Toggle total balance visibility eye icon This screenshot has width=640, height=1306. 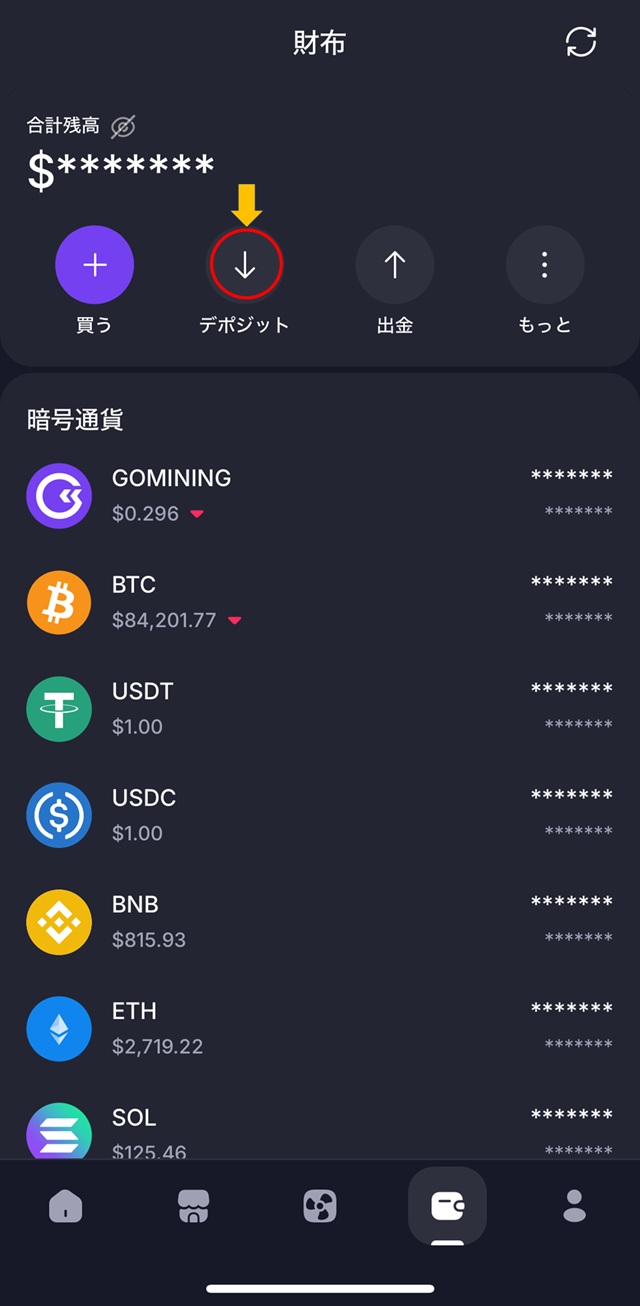click(123, 126)
